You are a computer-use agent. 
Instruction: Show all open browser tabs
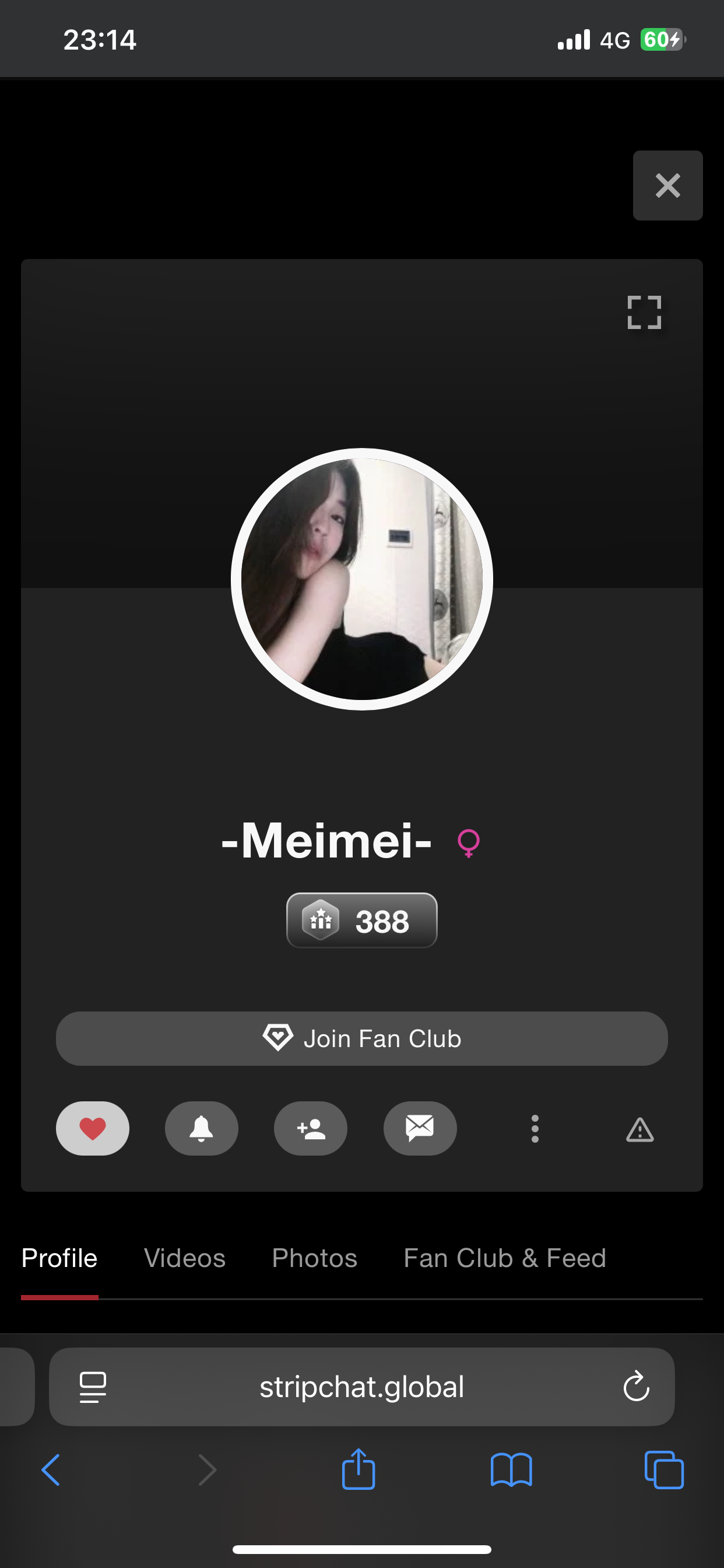664,1470
